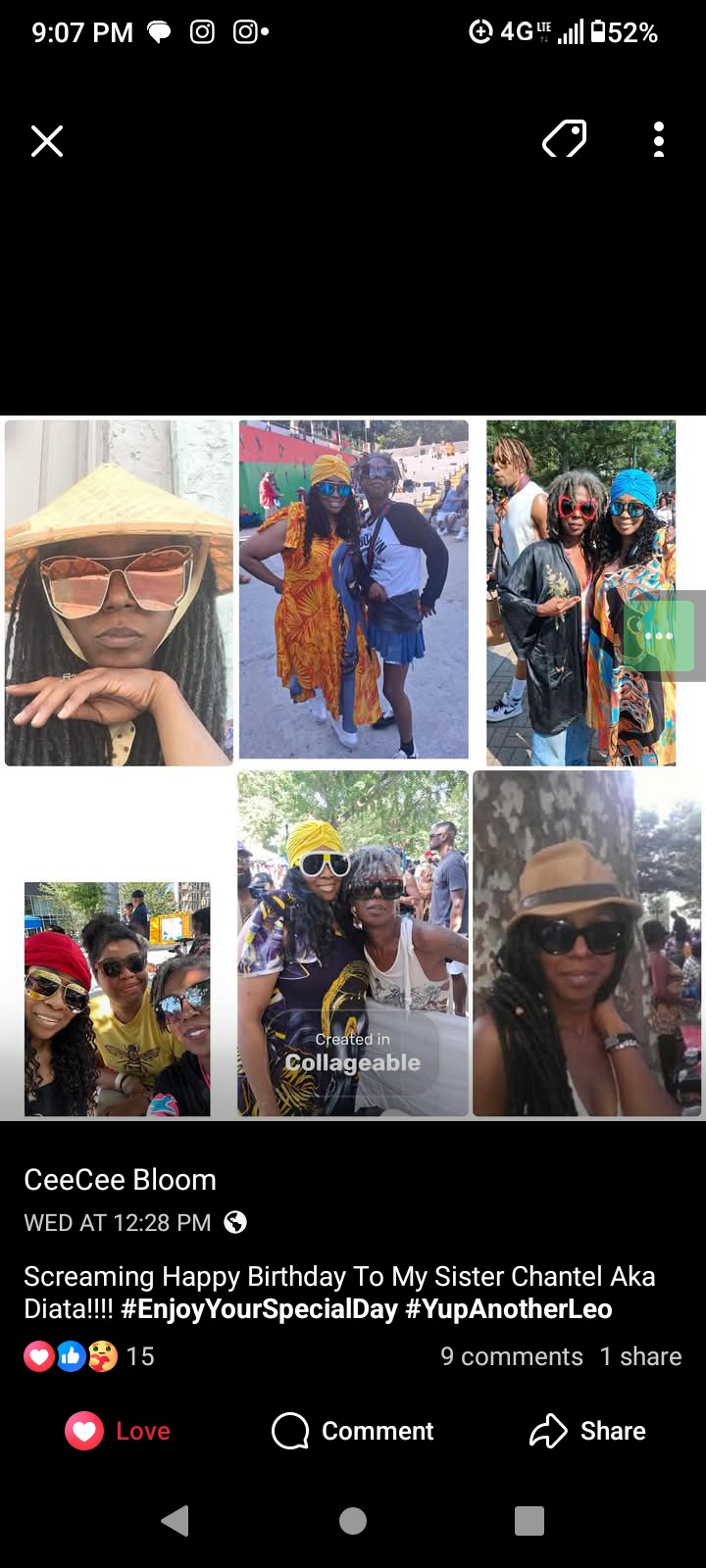The height and width of the screenshot is (1568, 706).
Task: Close the photo viewer
Action: 47,141
